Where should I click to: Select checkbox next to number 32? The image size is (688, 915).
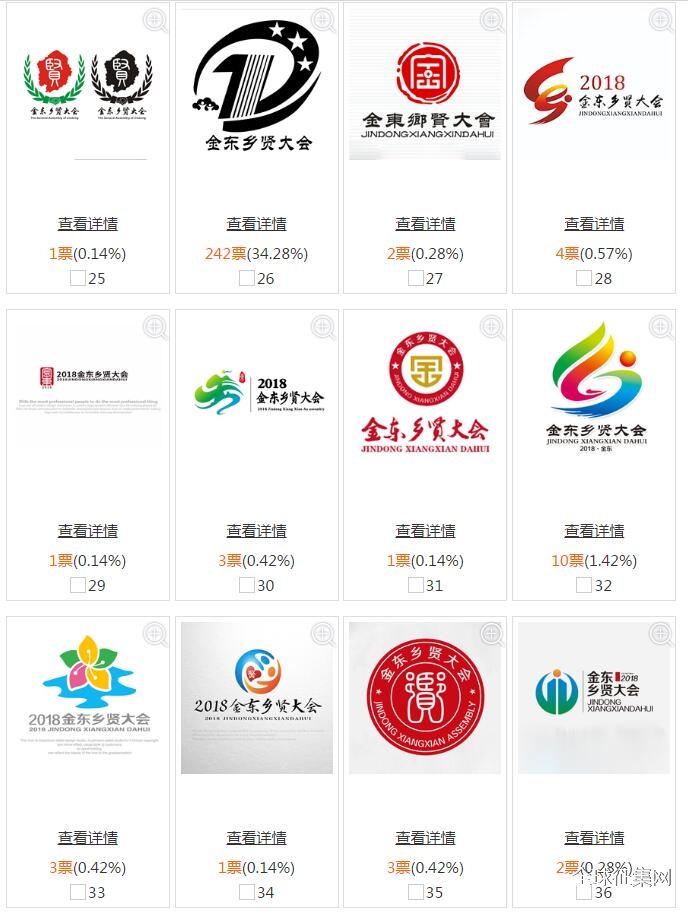click(x=585, y=585)
